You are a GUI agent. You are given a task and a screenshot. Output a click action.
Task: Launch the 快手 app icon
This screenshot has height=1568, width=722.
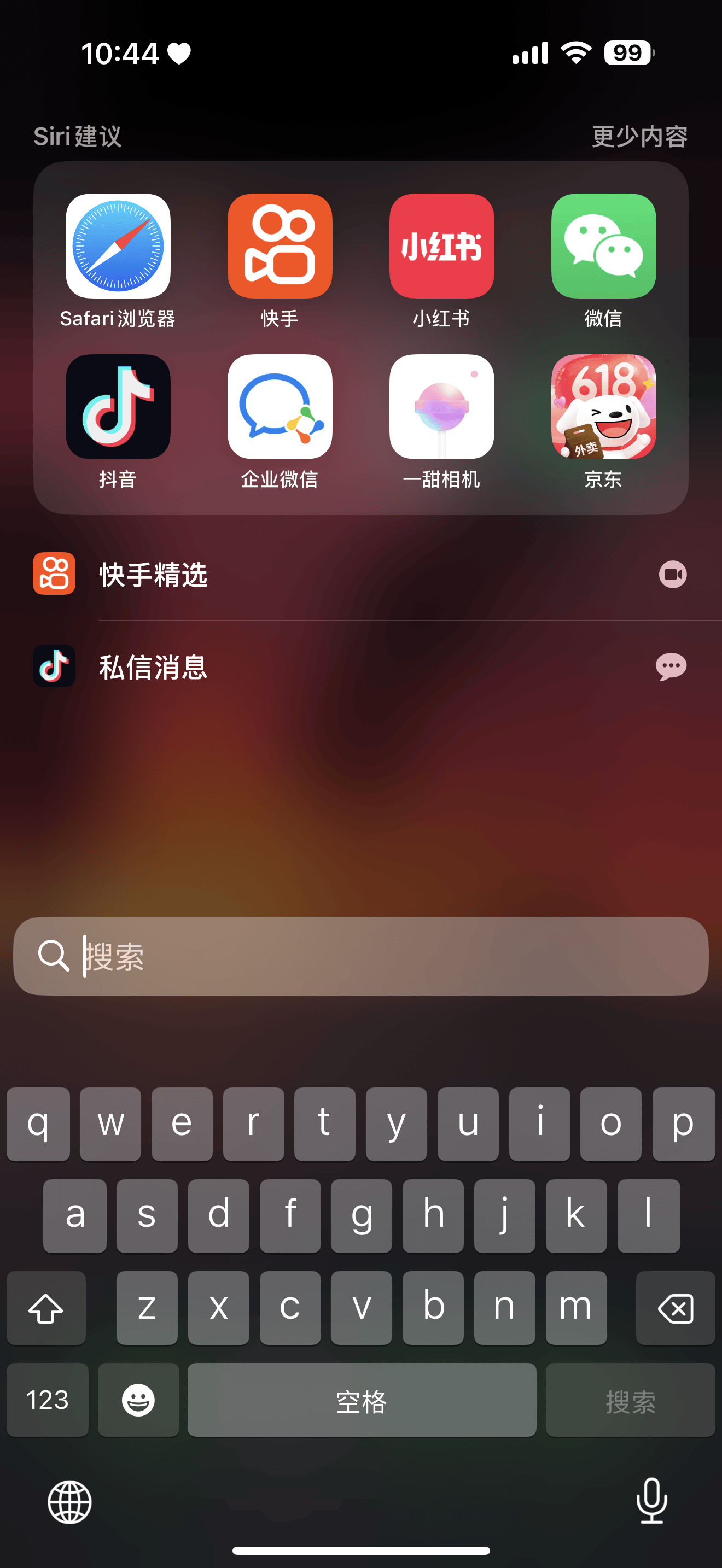tap(280, 246)
